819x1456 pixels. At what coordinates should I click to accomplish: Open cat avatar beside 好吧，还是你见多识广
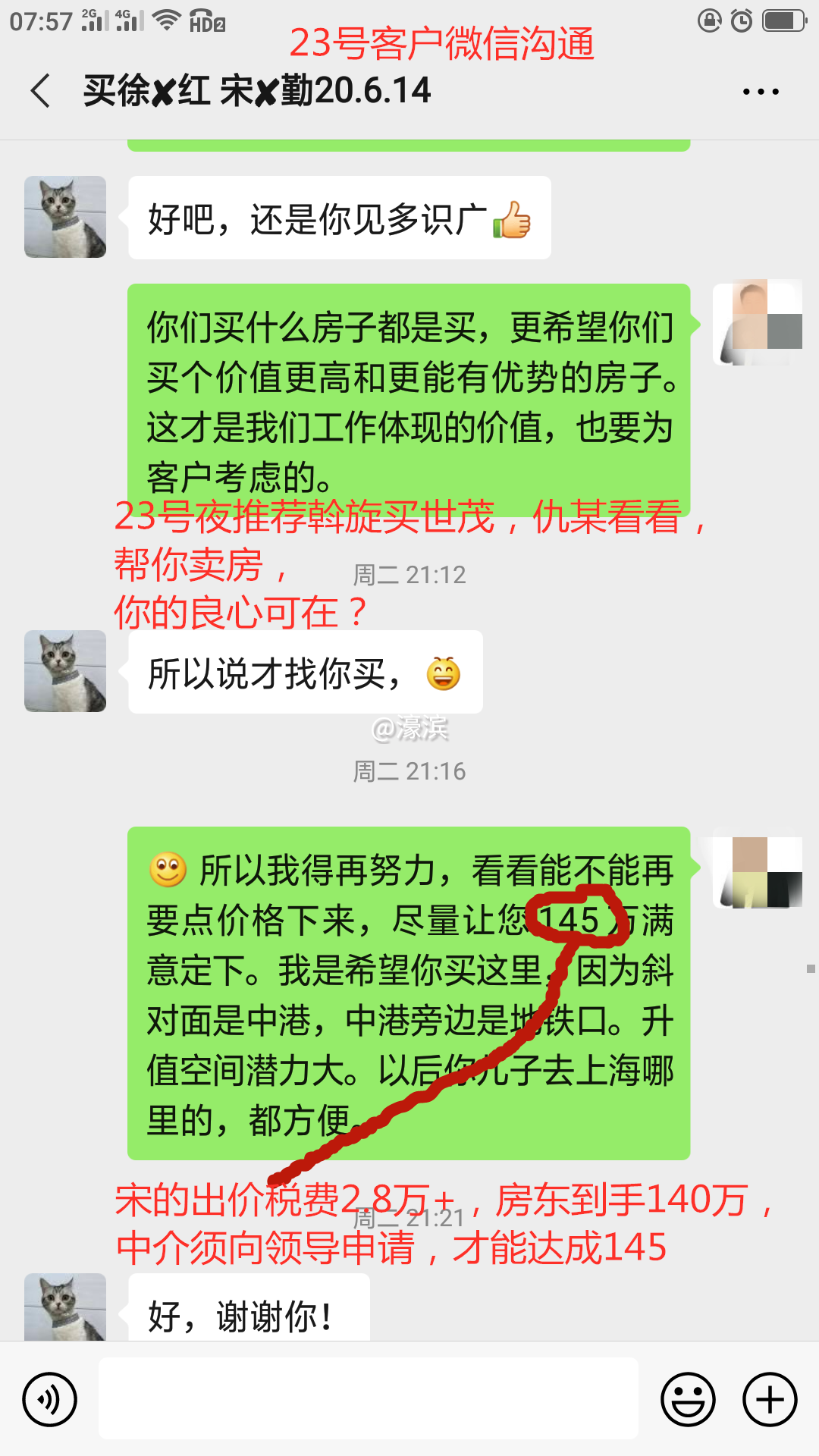click(x=65, y=217)
